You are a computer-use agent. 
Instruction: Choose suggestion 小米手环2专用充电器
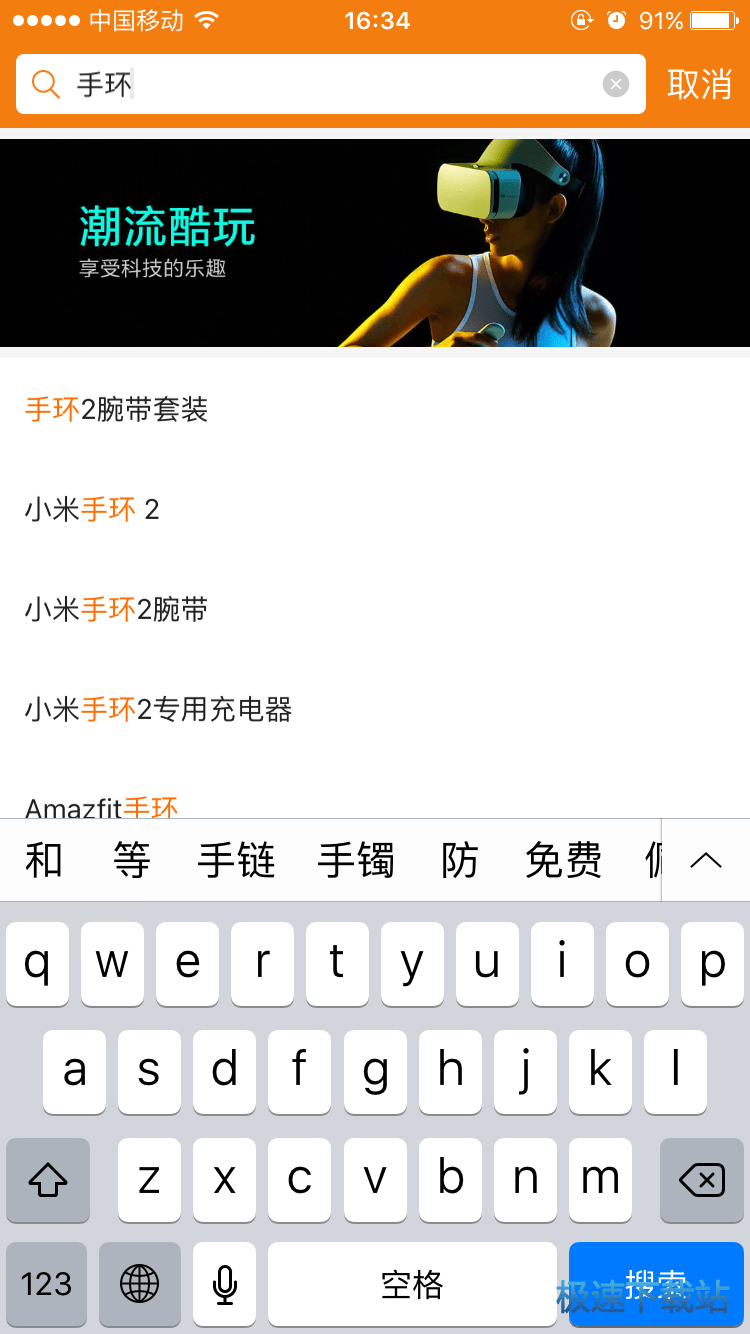coord(159,710)
